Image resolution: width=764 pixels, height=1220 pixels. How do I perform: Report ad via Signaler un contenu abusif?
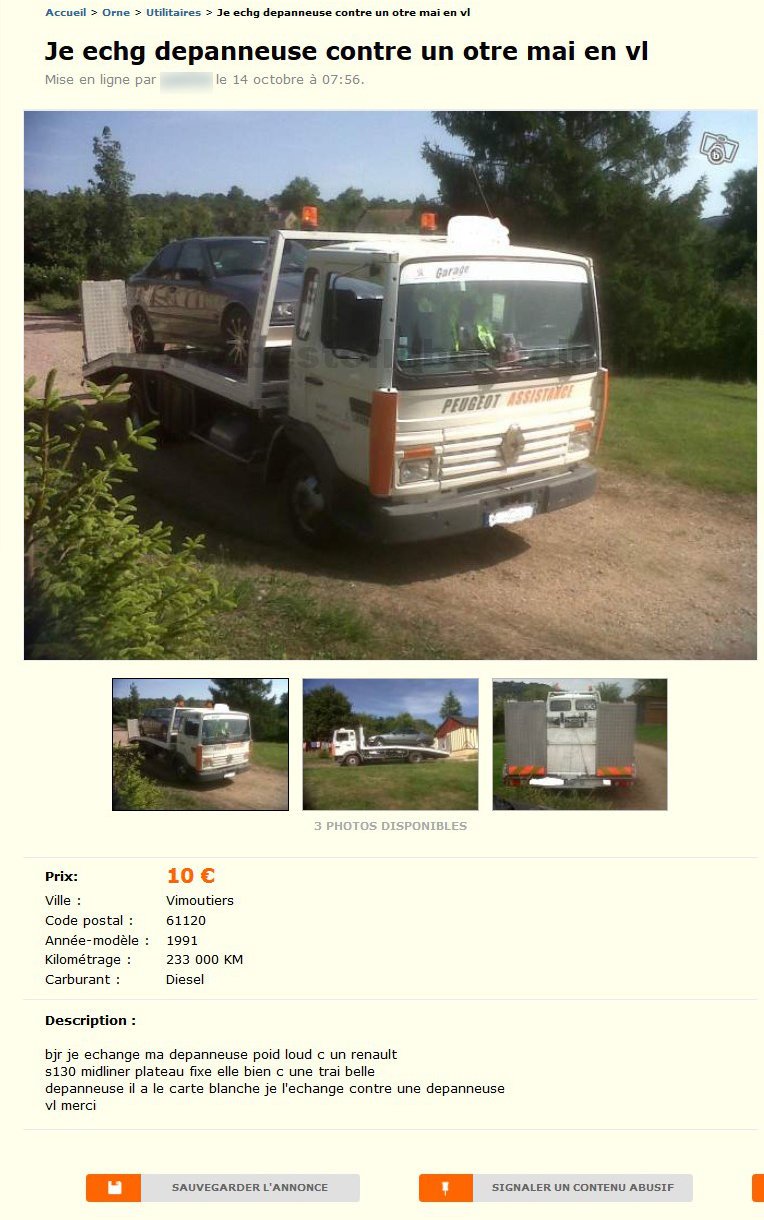click(556, 1188)
